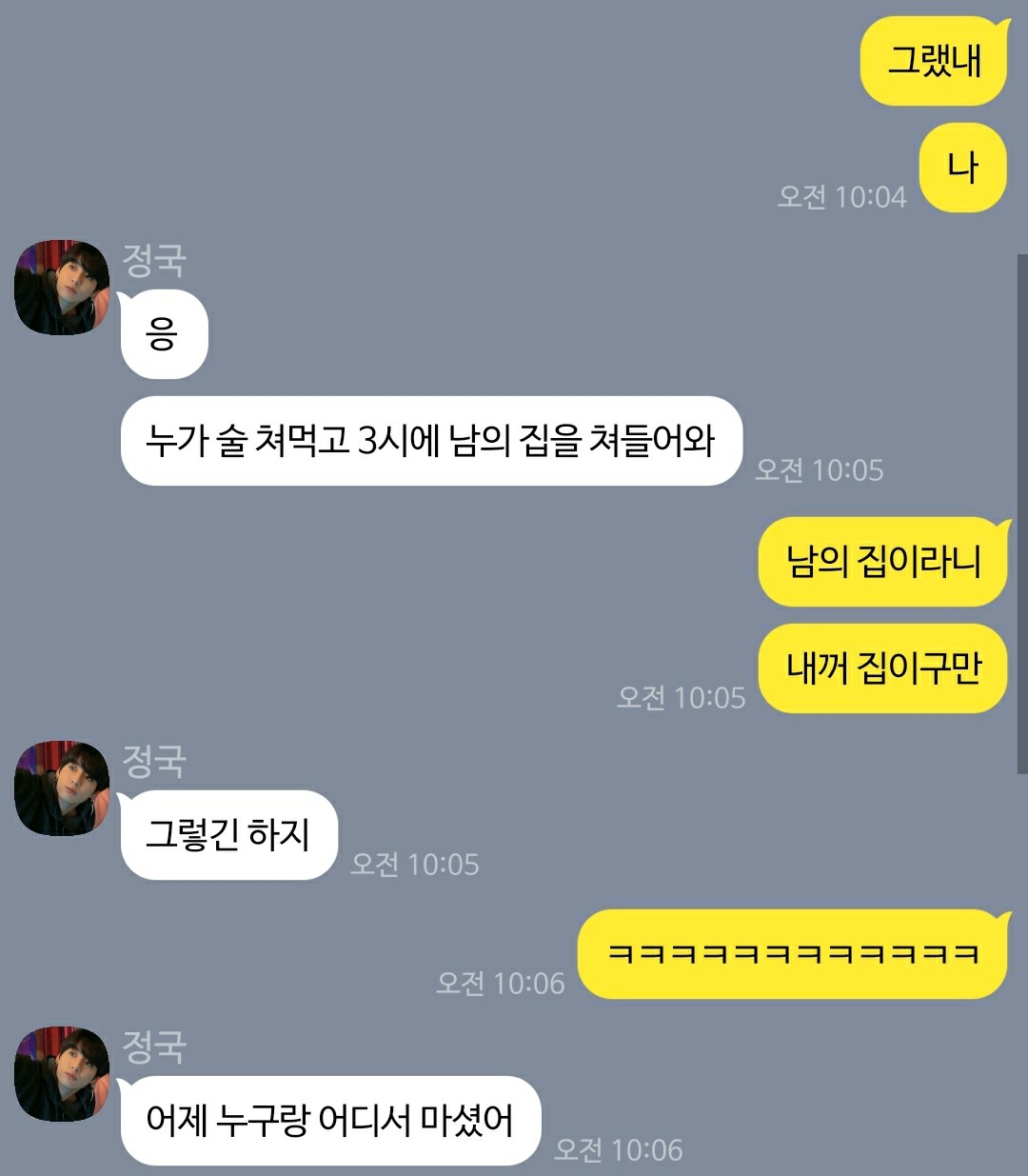This screenshot has width=1028, height=1176.
Task: View 정국's profile from avatar beside "어제 누구랑 어디서 마셨어"
Action: [62, 1074]
